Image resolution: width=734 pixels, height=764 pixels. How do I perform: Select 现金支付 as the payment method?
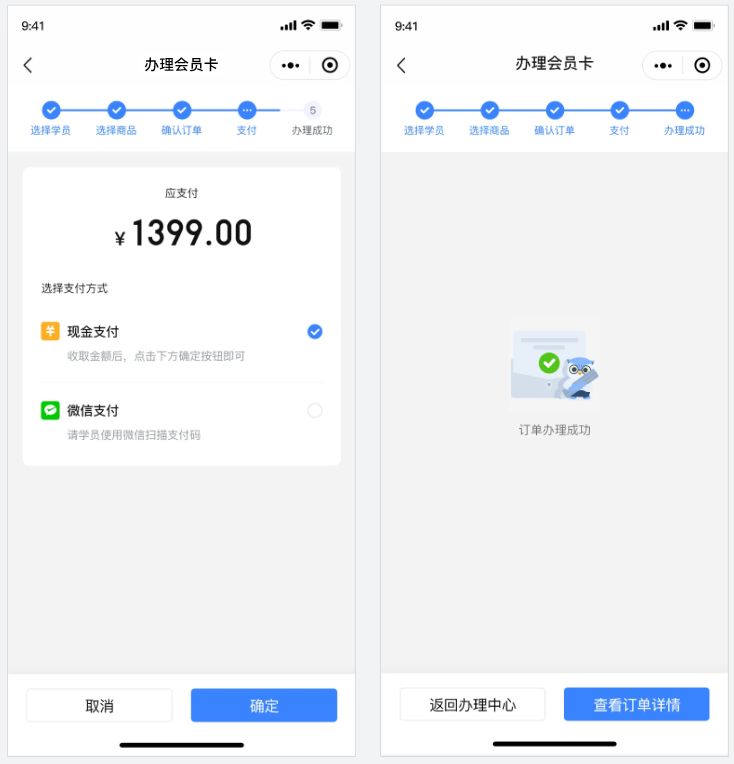[181, 342]
